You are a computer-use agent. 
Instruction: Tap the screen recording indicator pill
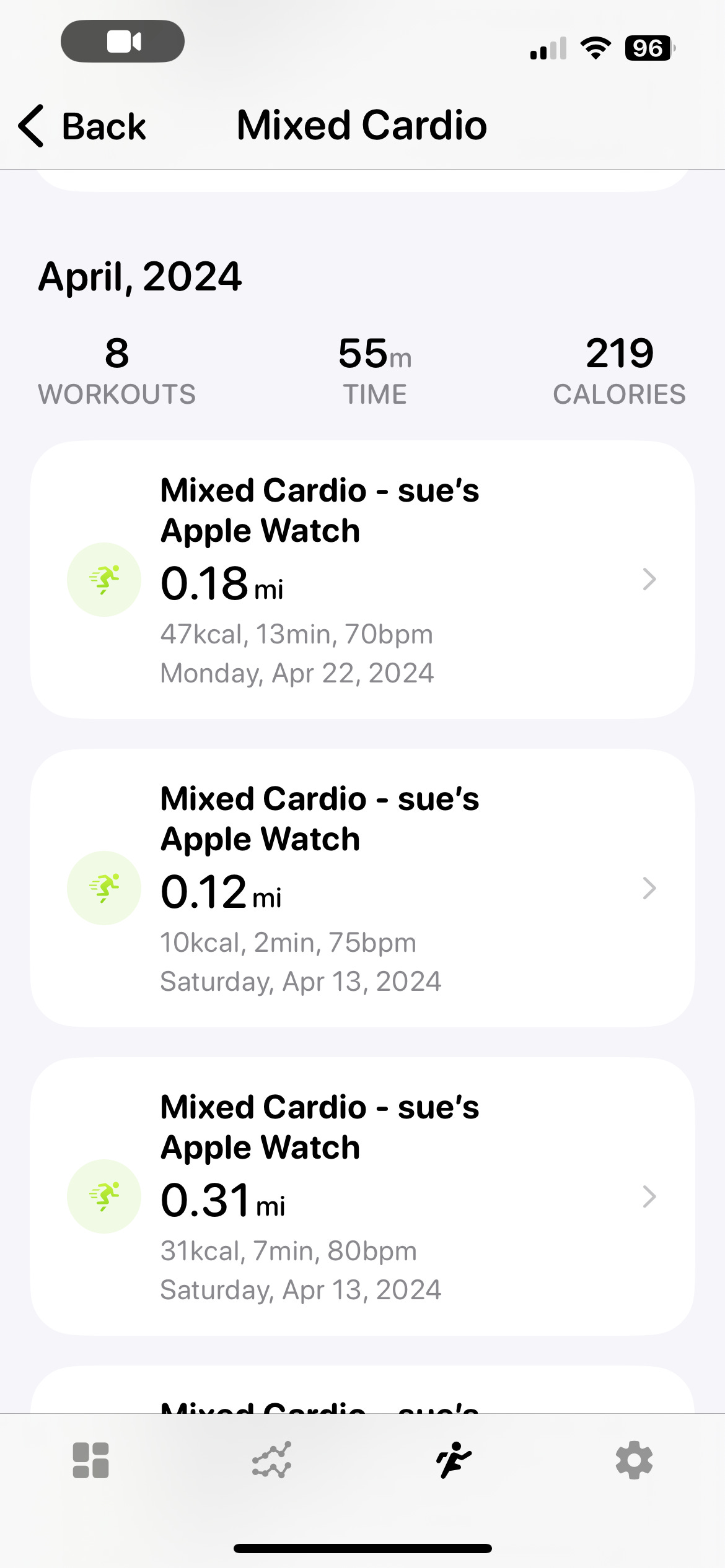pos(123,41)
